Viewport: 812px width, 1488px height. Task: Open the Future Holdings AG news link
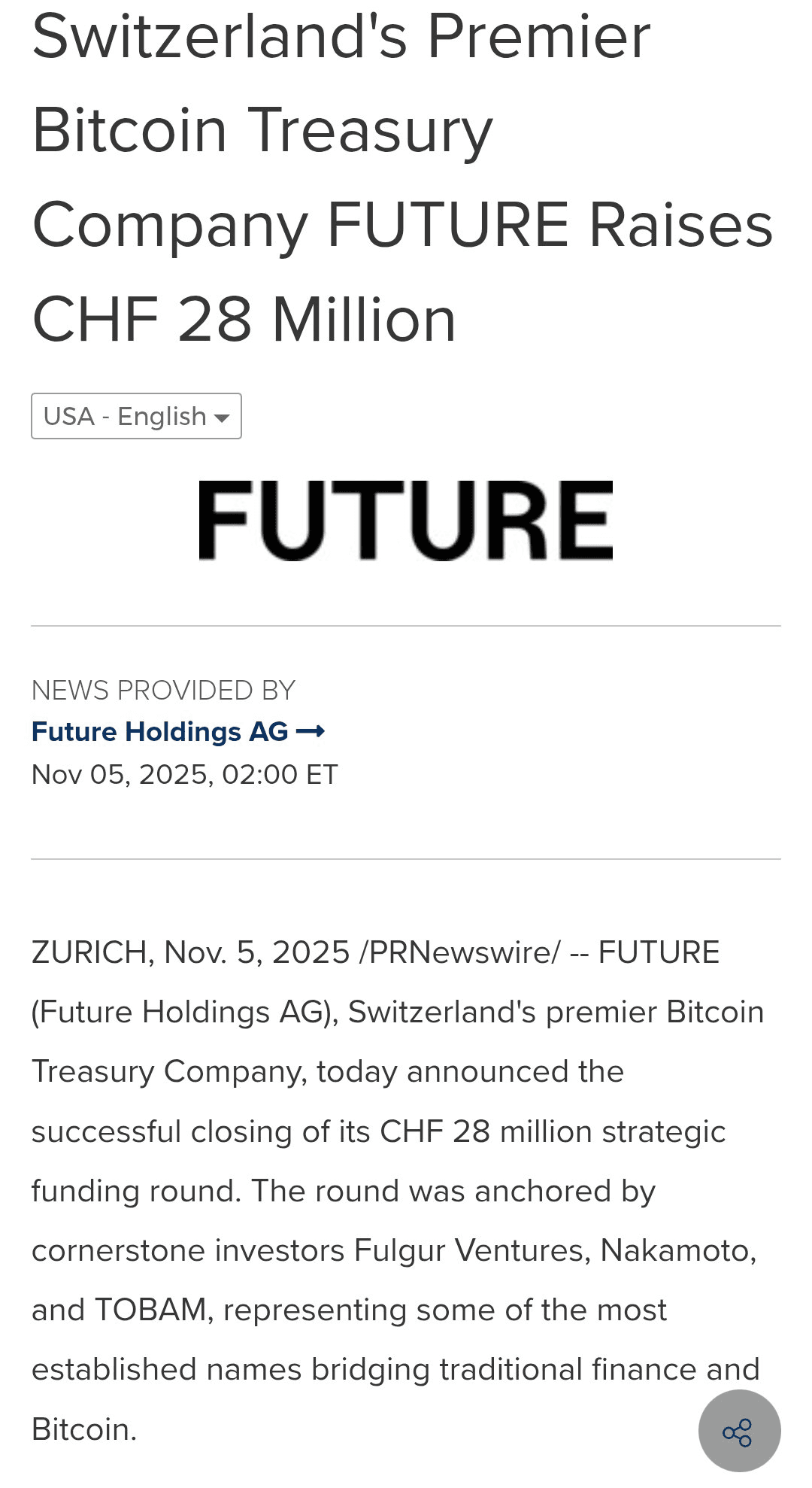tap(177, 731)
